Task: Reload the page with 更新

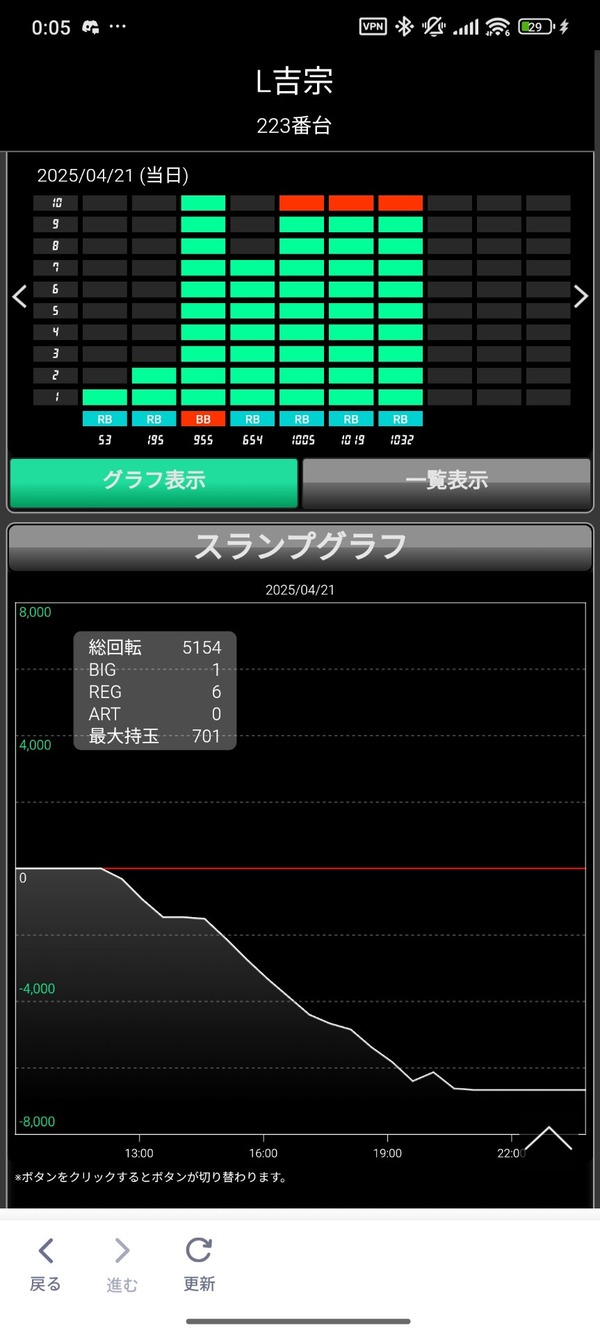Action: tap(199, 1263)
